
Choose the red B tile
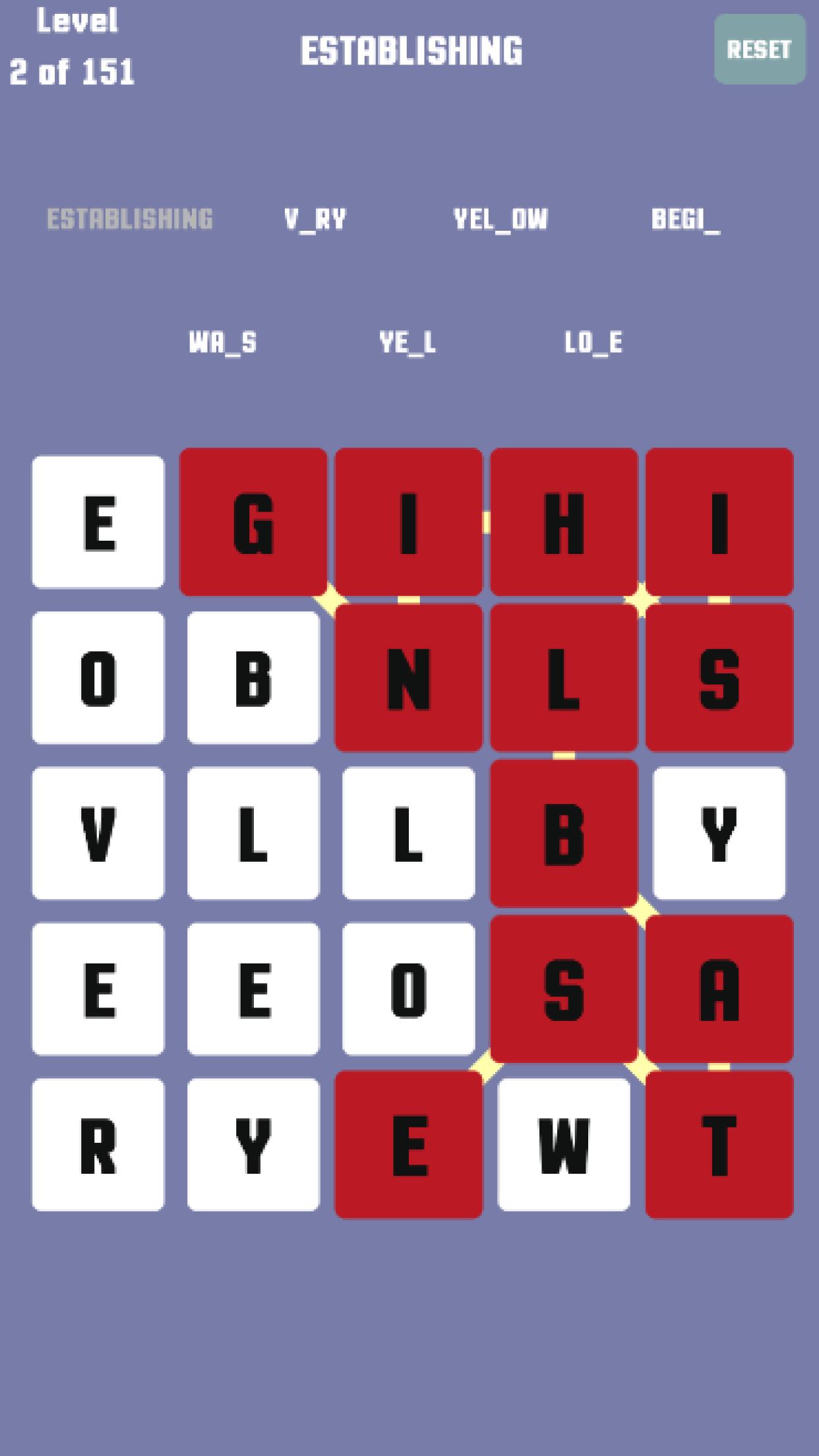point(564,833)
